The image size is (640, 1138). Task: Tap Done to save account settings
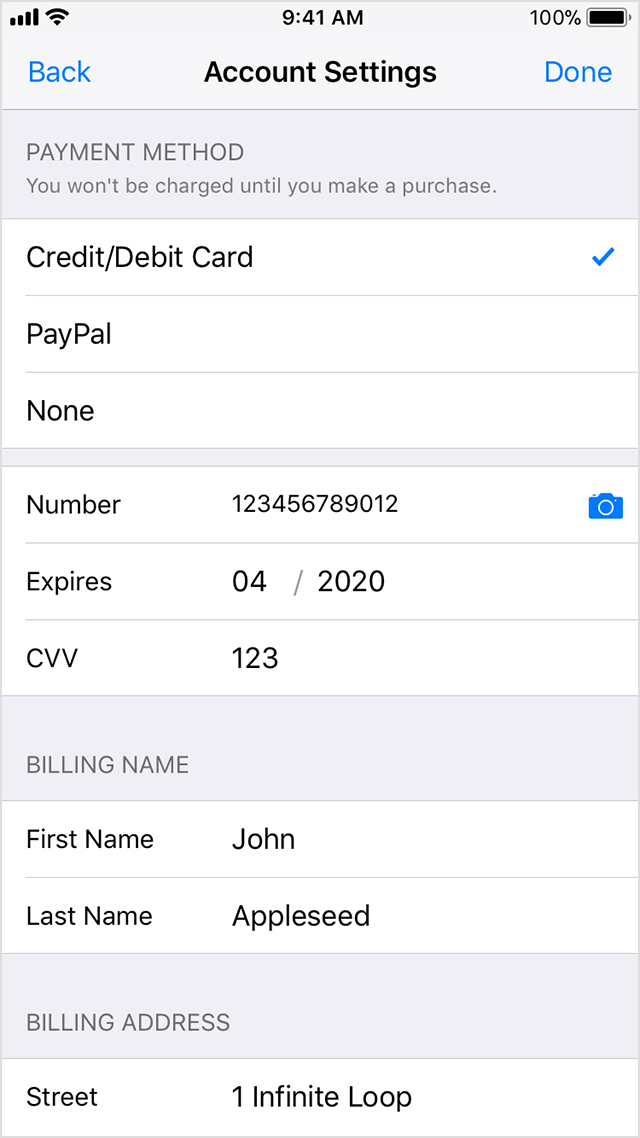click(x=578, y=72)
